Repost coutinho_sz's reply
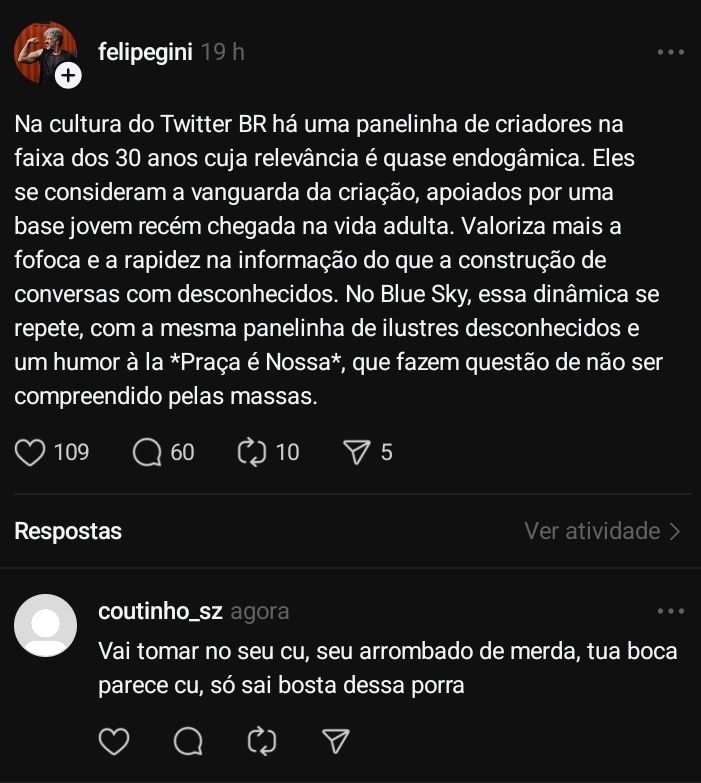Image resolution: width=701 pixels, height=783 pixels. (261, 741)
